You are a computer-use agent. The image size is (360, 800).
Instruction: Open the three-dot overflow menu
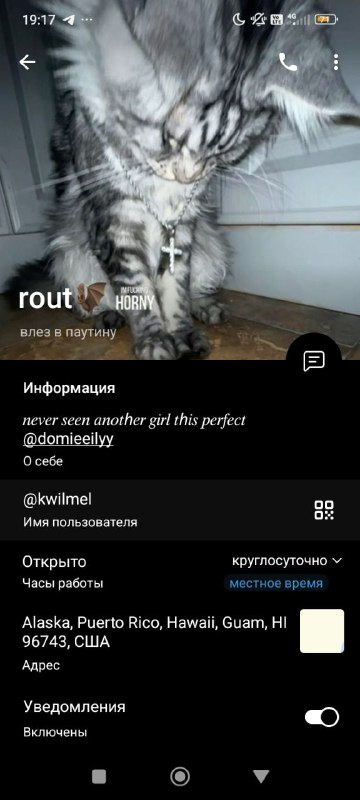[x=336, y=62]
